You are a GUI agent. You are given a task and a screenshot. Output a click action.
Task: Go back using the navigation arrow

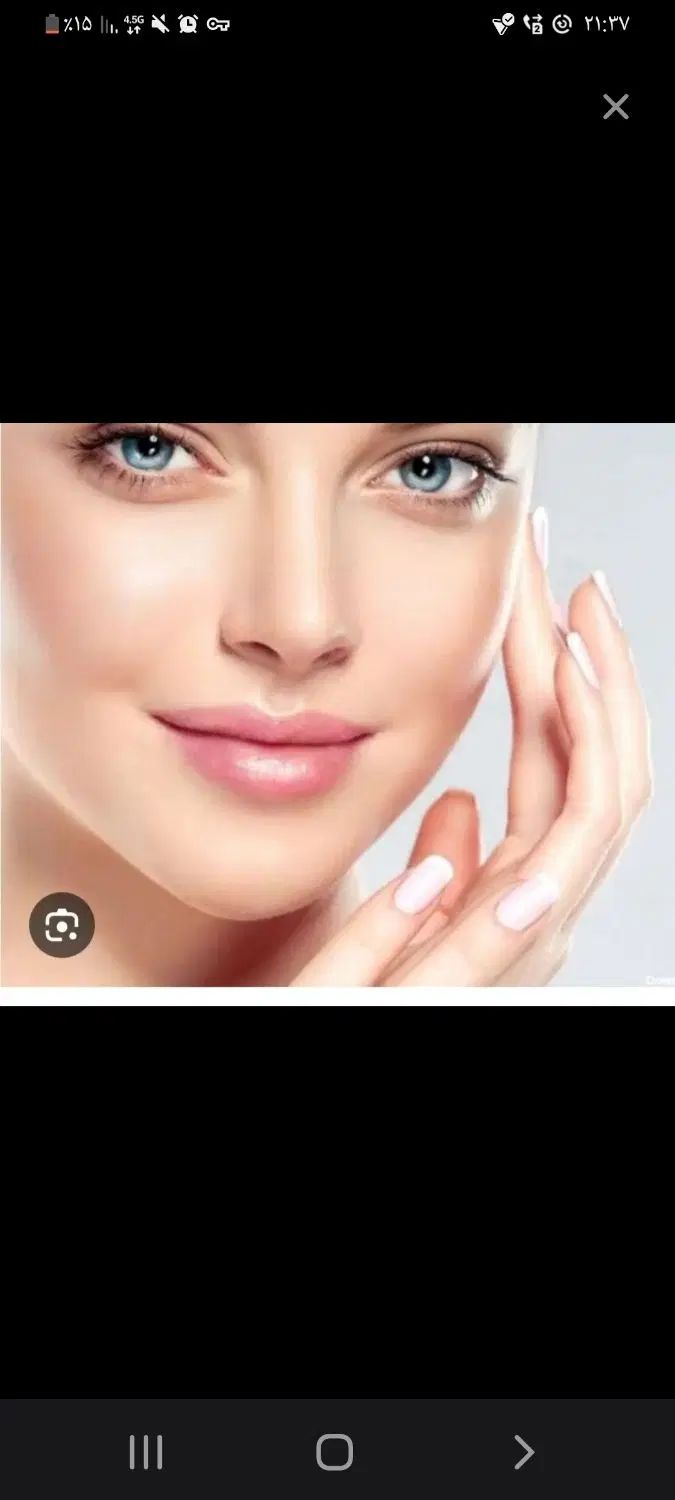(523, 1452)
